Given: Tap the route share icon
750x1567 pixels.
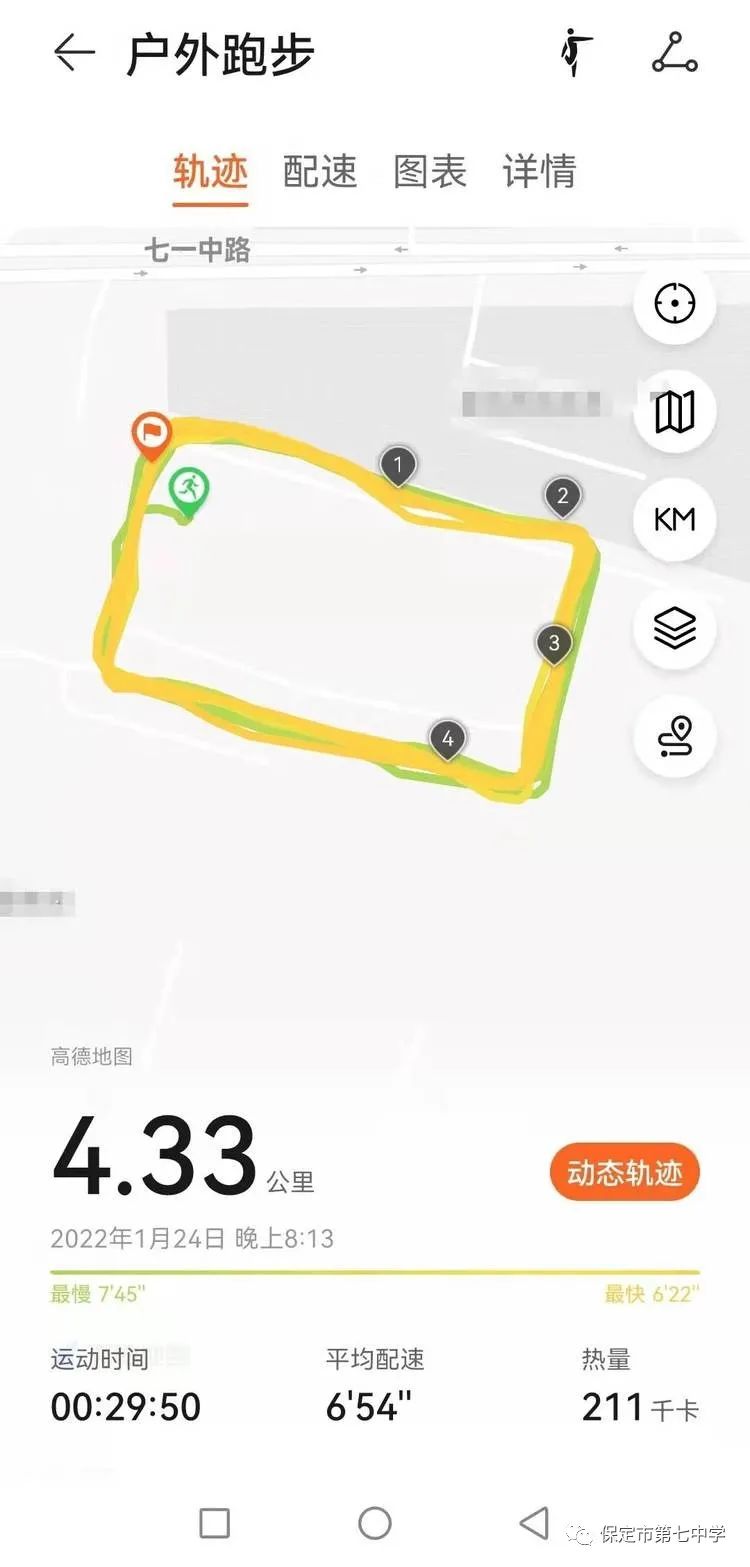Looking at the screenshot, I should [x=675, y=52].
